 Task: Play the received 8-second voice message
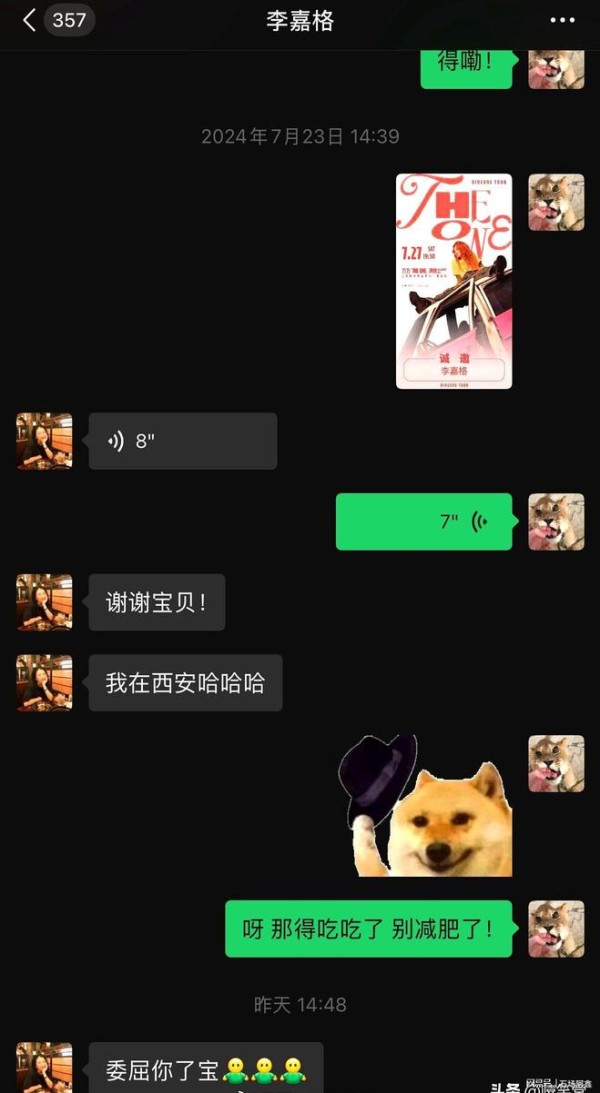tap(183, 441)
